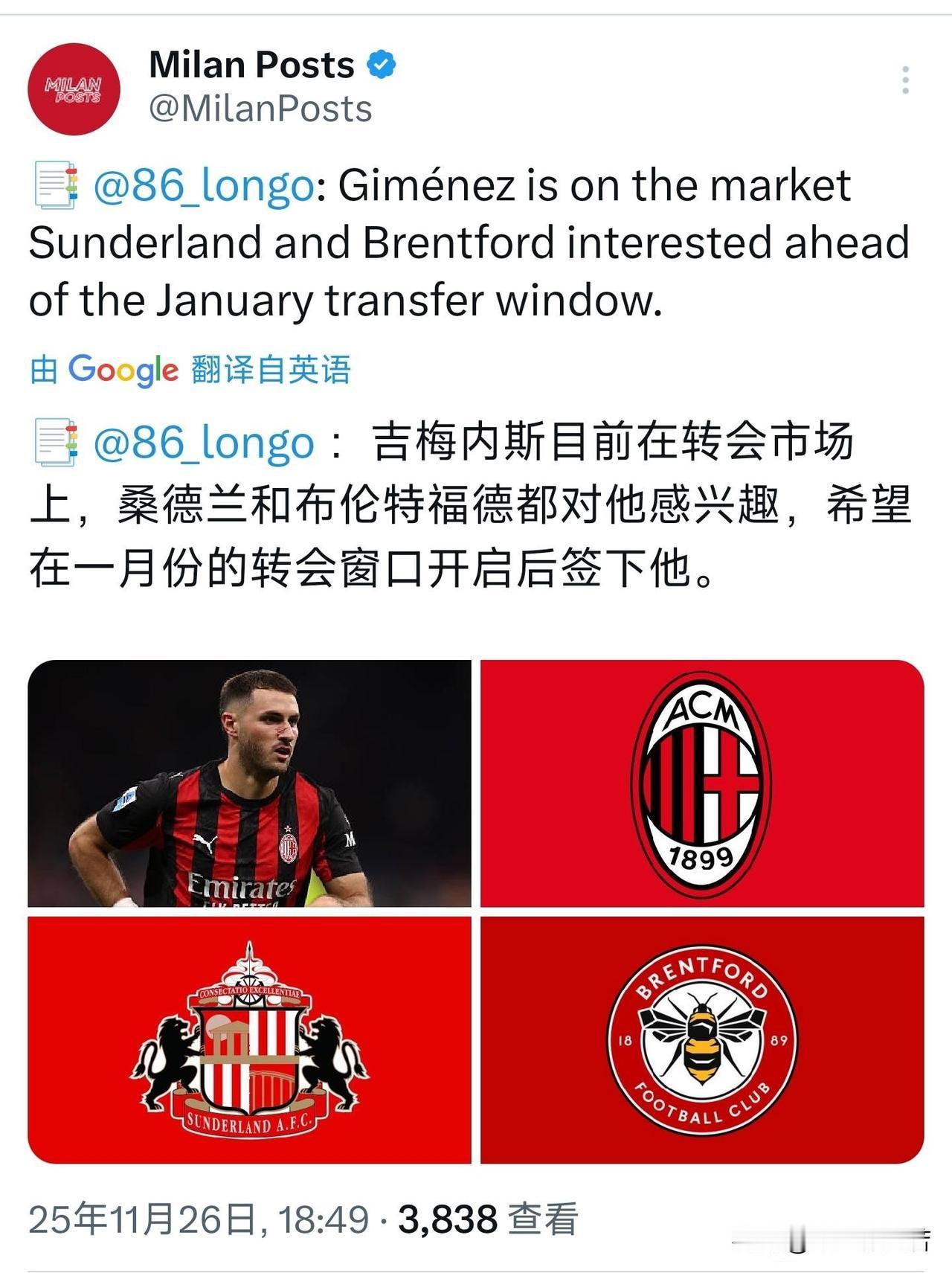Click the note emoji before the English @86_longo text

pyautogui.click(x=56, y=185)
